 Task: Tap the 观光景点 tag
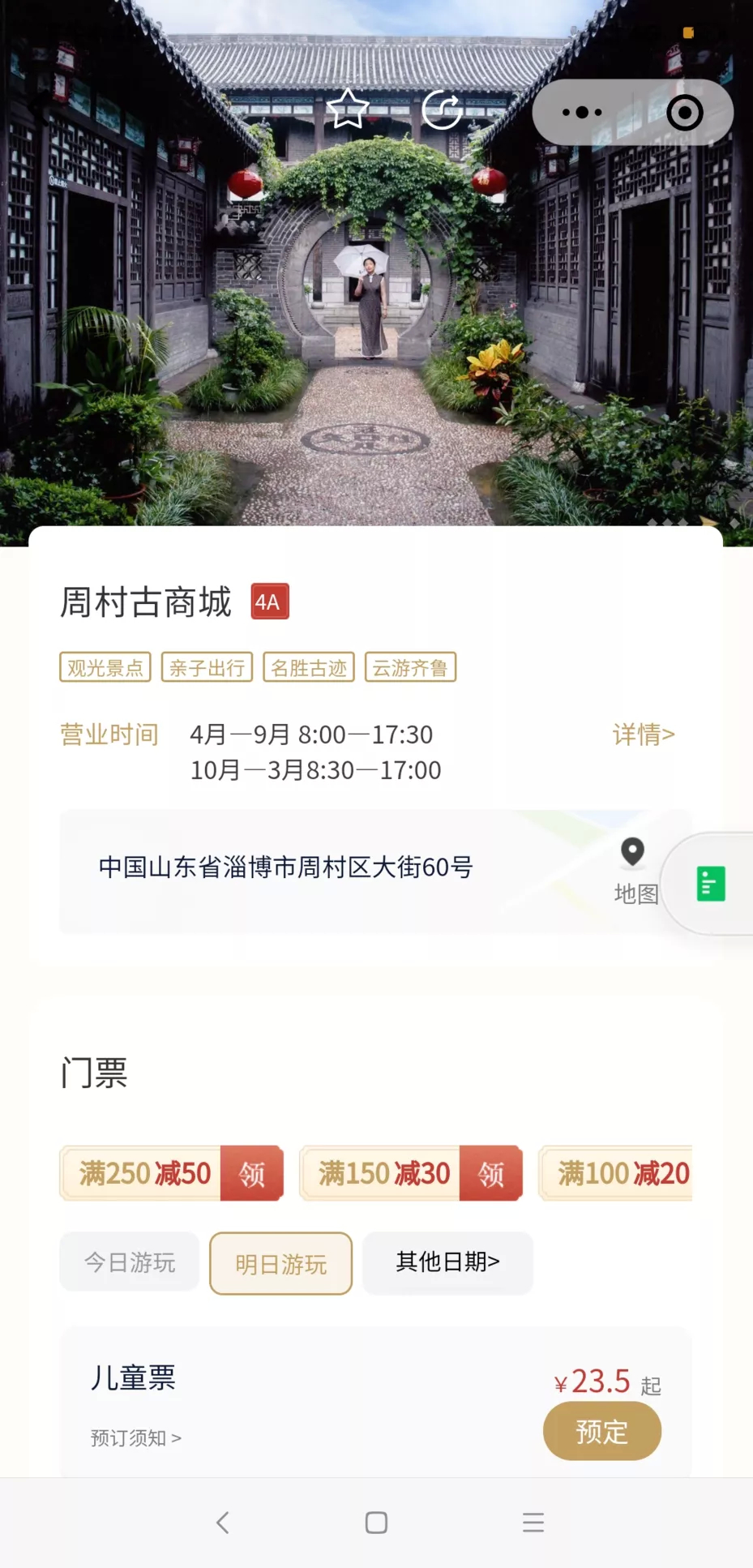pos(105,667)
